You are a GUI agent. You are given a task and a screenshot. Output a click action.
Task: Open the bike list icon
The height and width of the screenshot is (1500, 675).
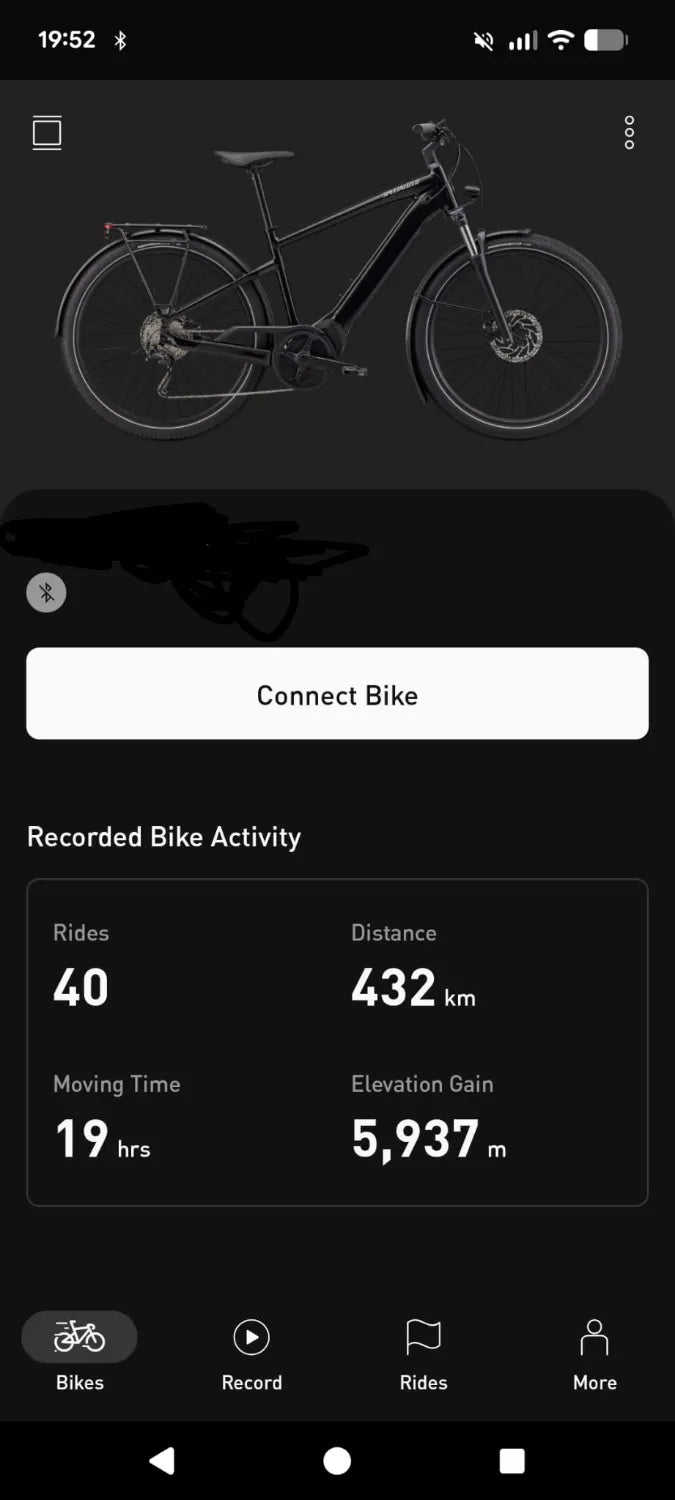pyautogui.click(x=47, y=133)
